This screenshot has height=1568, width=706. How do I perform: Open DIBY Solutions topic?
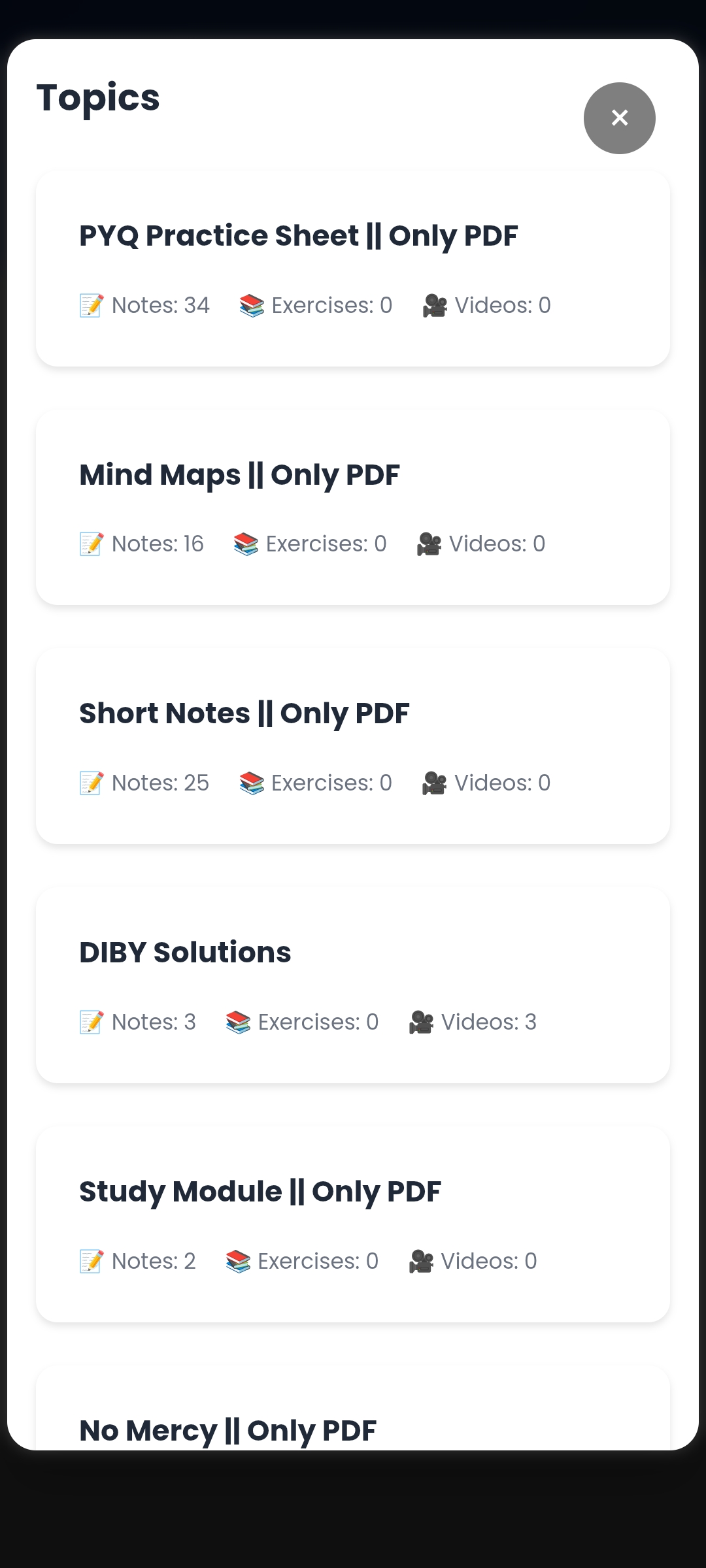click(353, 985)
